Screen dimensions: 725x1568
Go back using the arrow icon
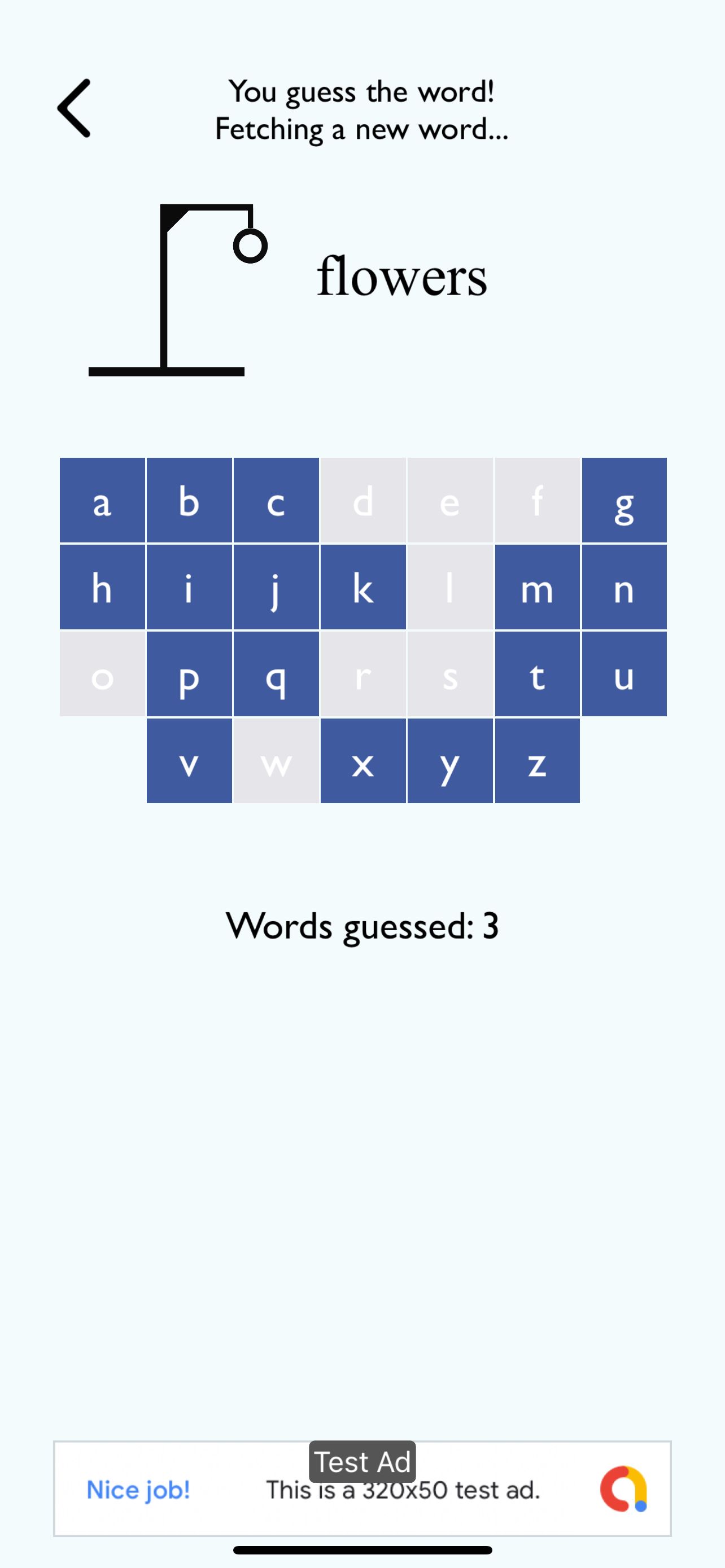[75, 108]
